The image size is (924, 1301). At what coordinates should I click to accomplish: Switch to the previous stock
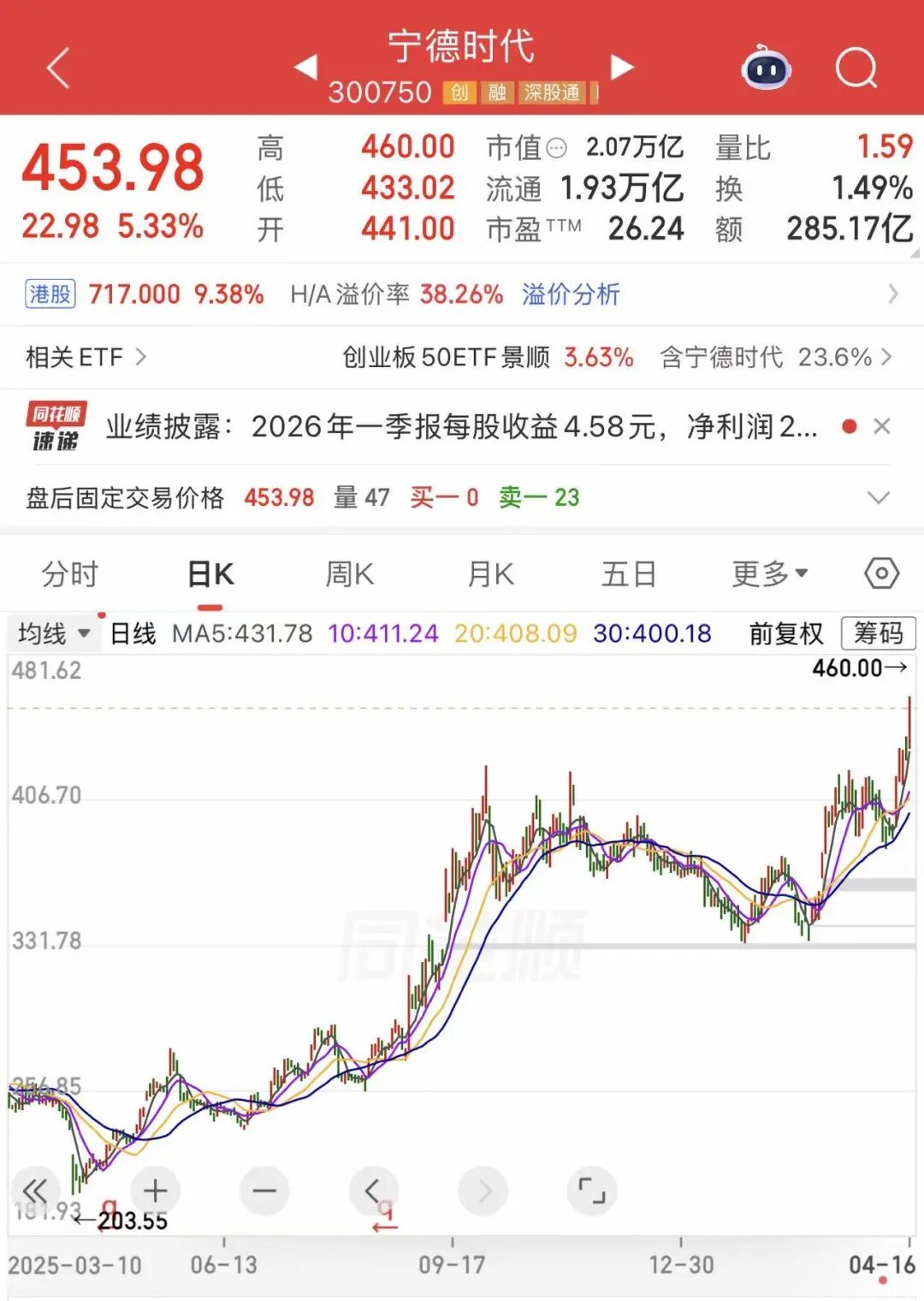[305, 67]
